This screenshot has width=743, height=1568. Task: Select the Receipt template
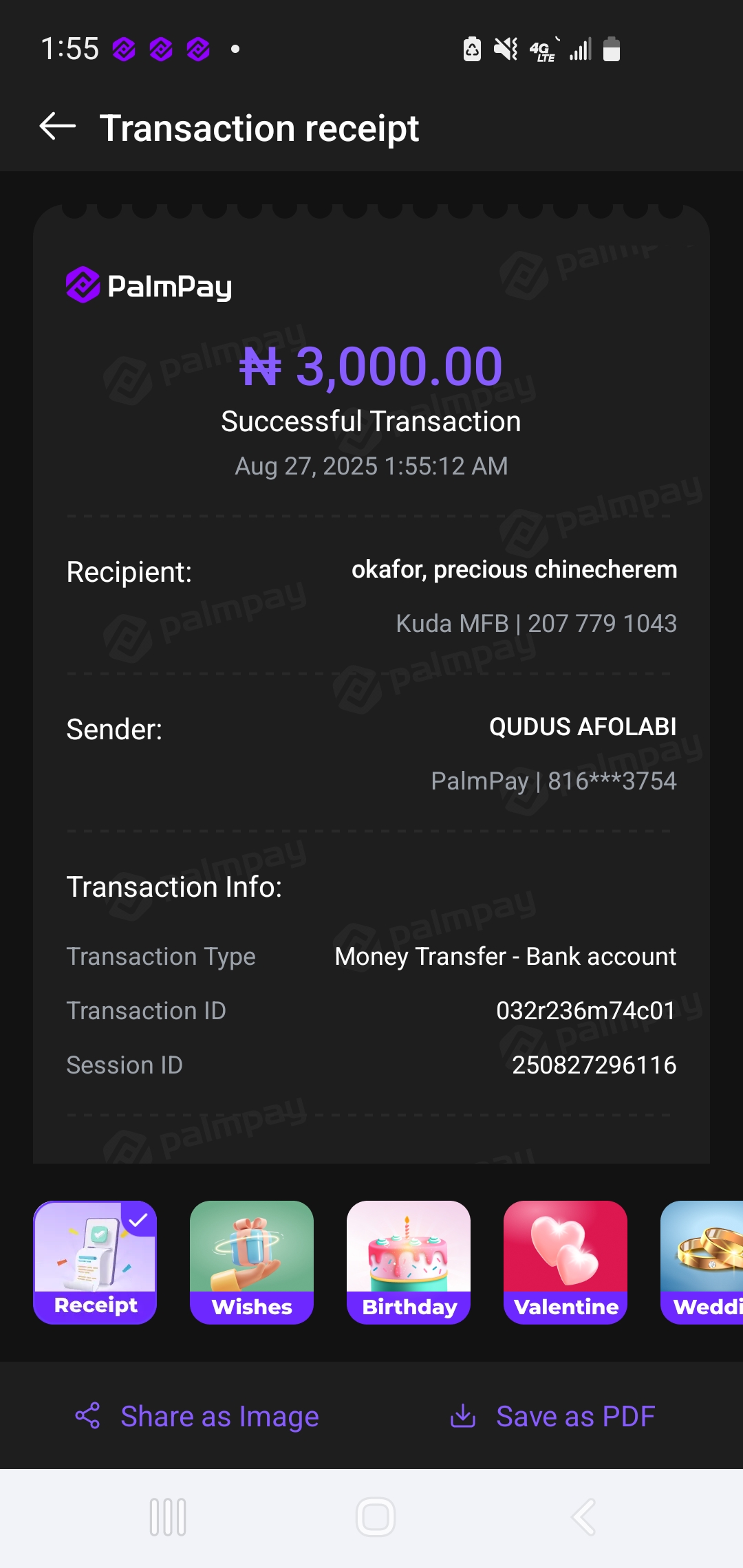click(x=95, y=1262)
